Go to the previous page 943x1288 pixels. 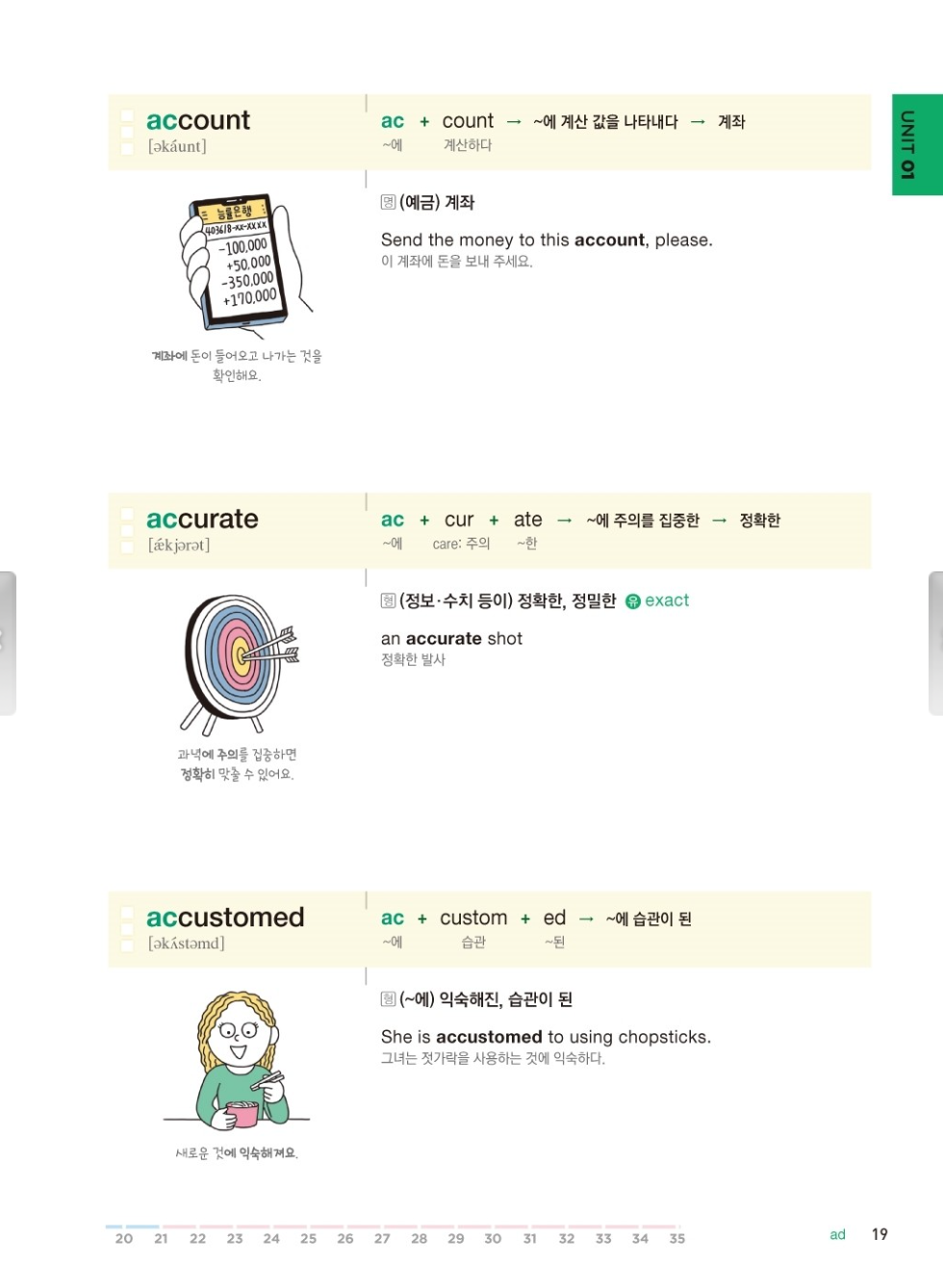tap(7, 643)
